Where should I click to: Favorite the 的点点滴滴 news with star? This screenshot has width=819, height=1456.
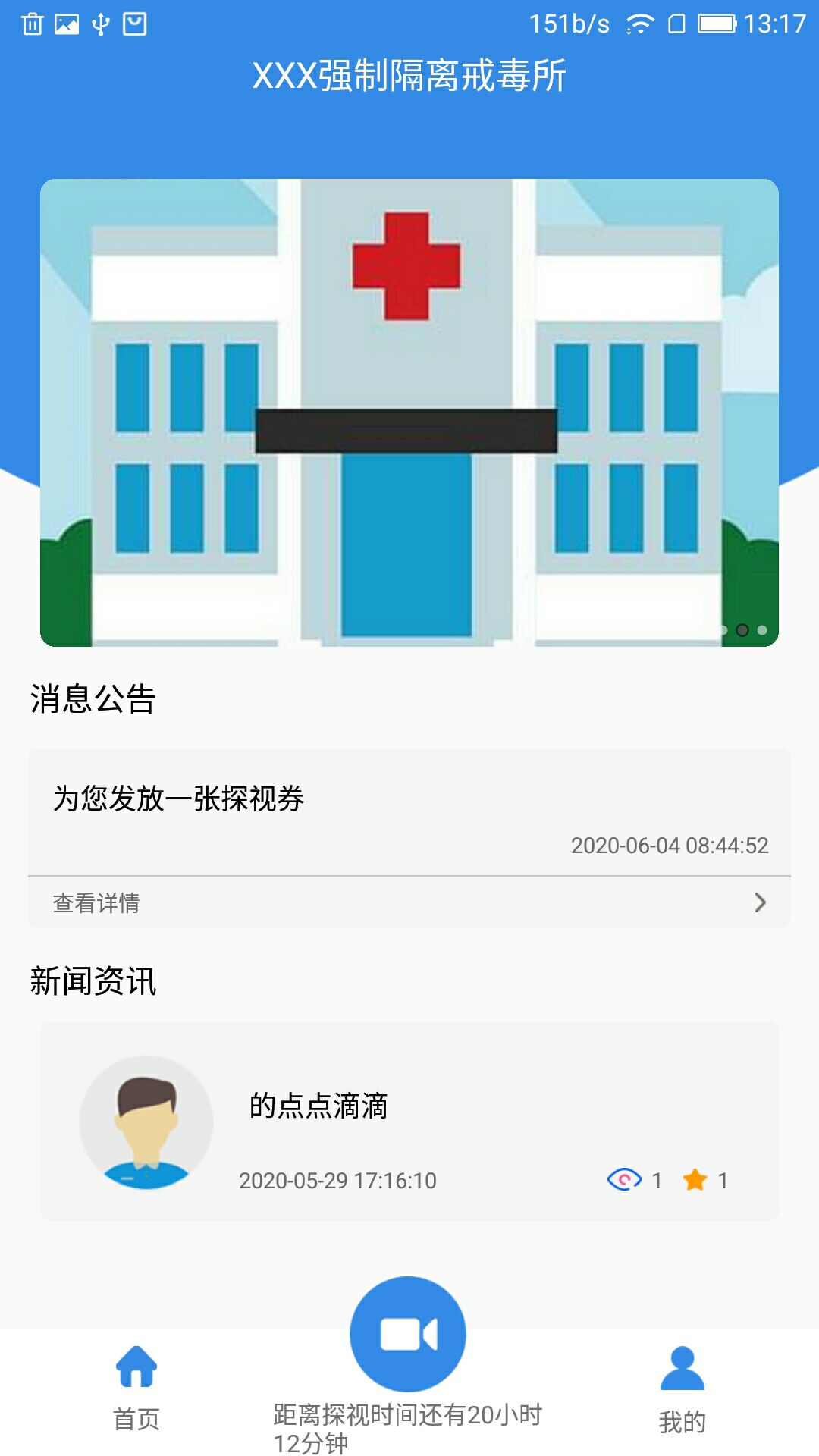point(695,1180)
